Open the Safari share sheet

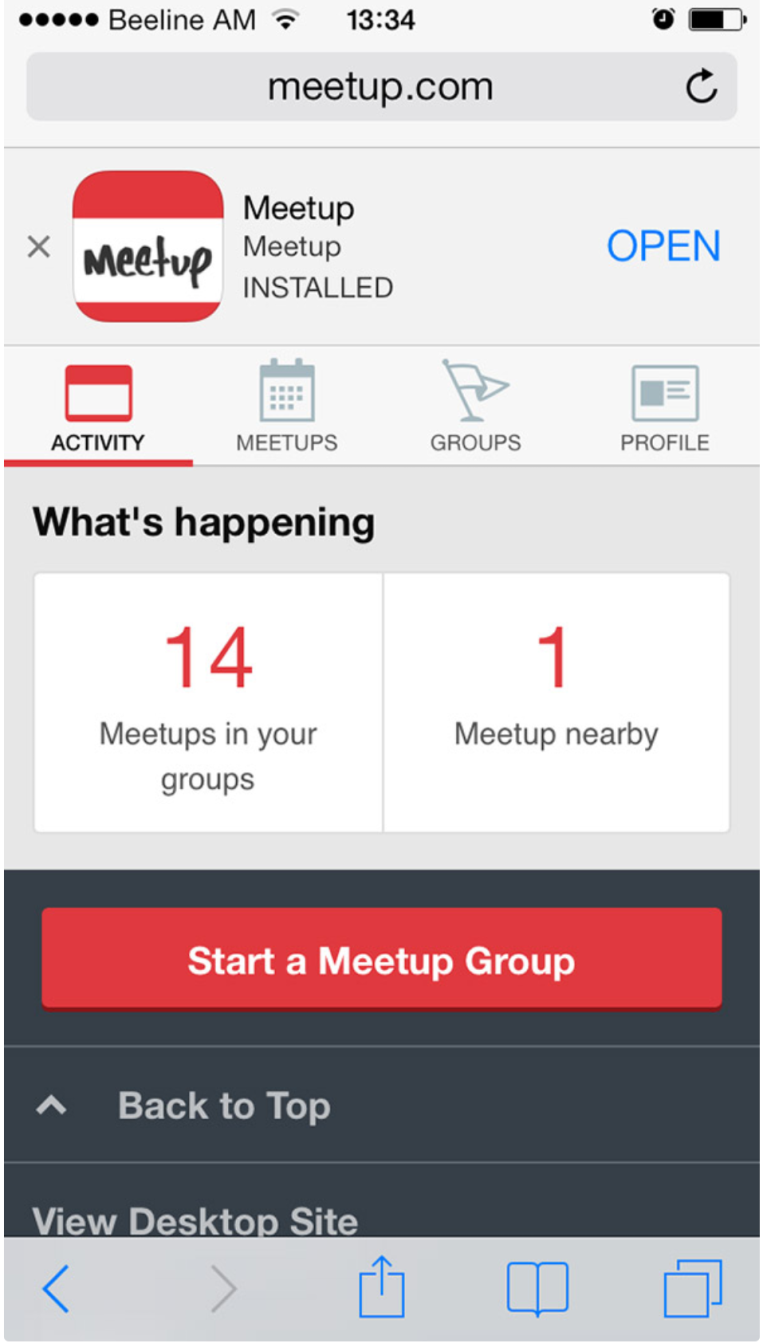[382, 1288]
